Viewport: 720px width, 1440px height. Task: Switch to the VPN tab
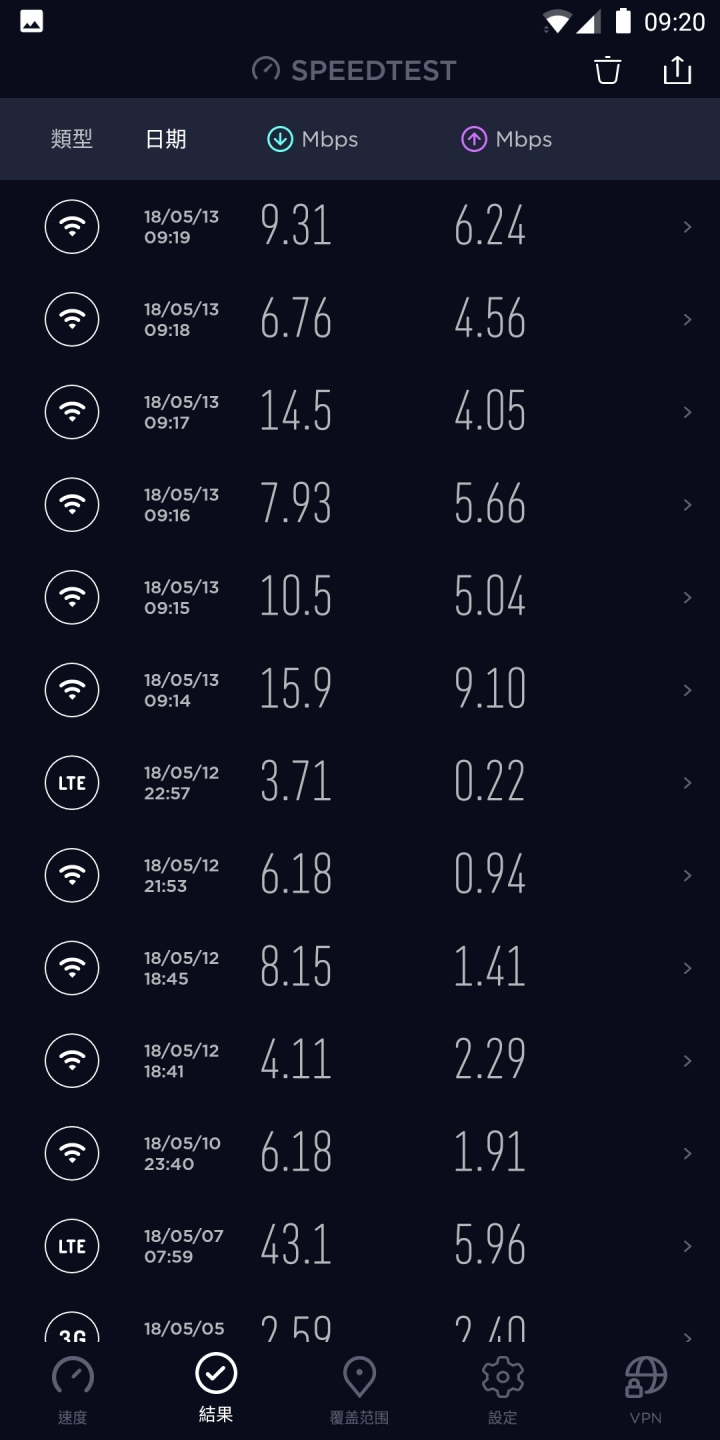(x=646, y=1390)
